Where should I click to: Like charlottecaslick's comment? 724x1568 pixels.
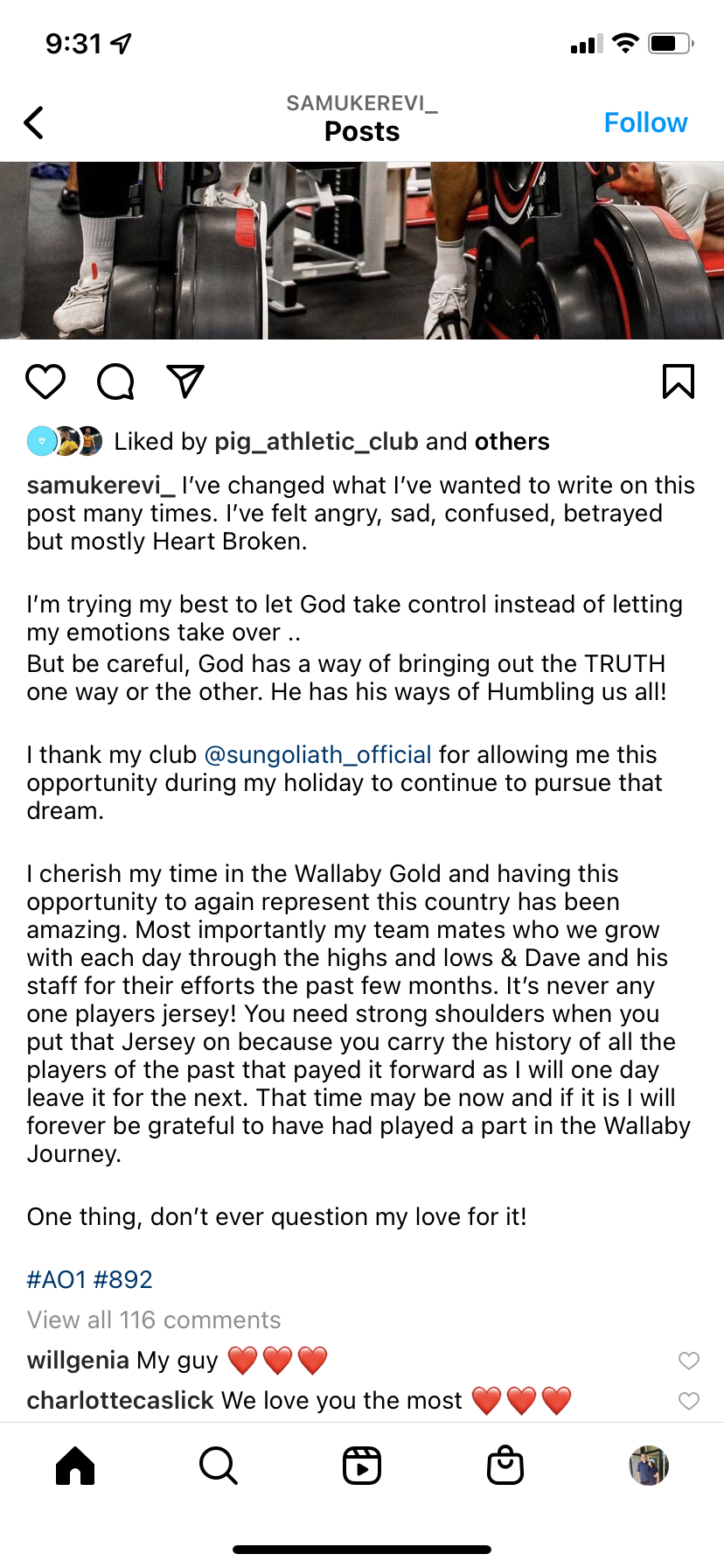(x=689, y=1401)
